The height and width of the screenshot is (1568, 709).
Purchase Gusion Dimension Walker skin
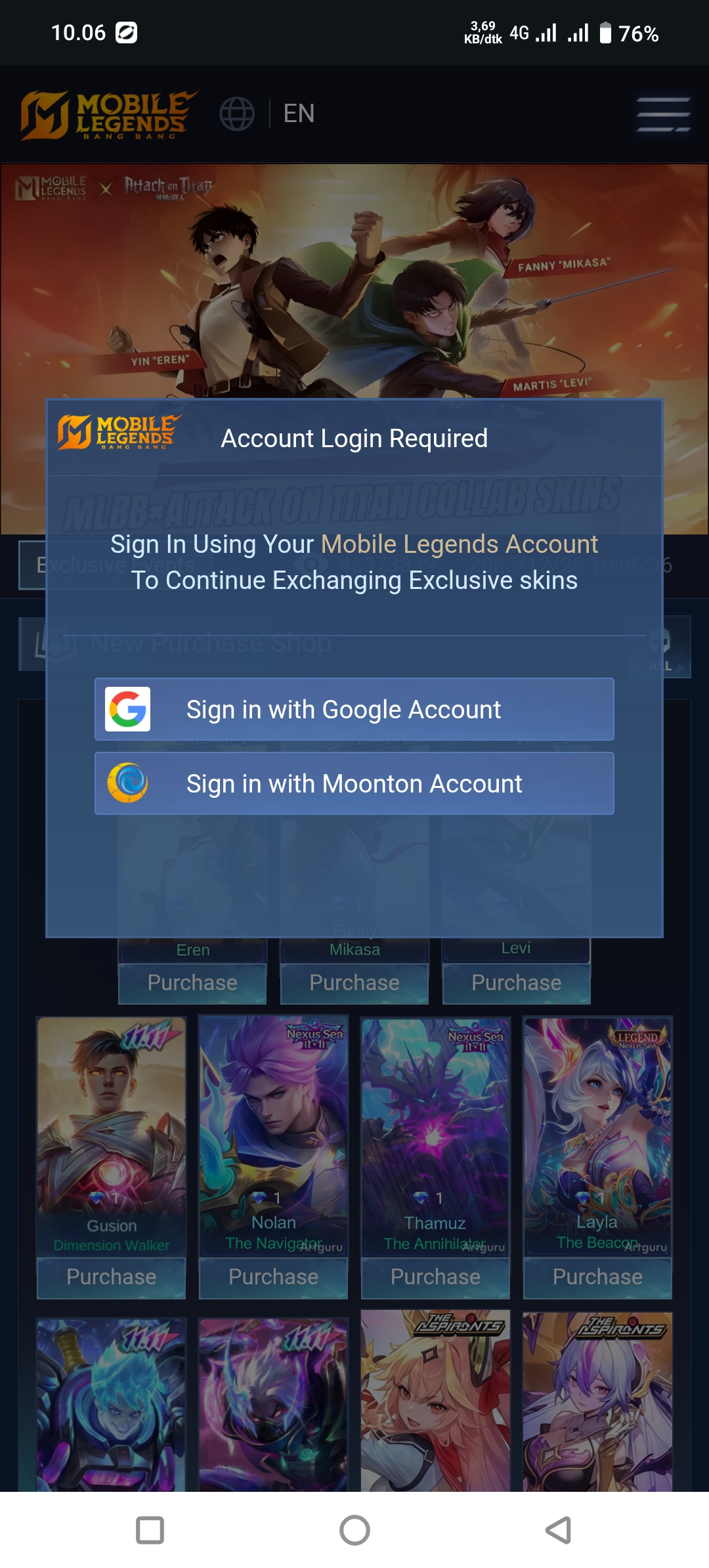(x=111, y=1277)
